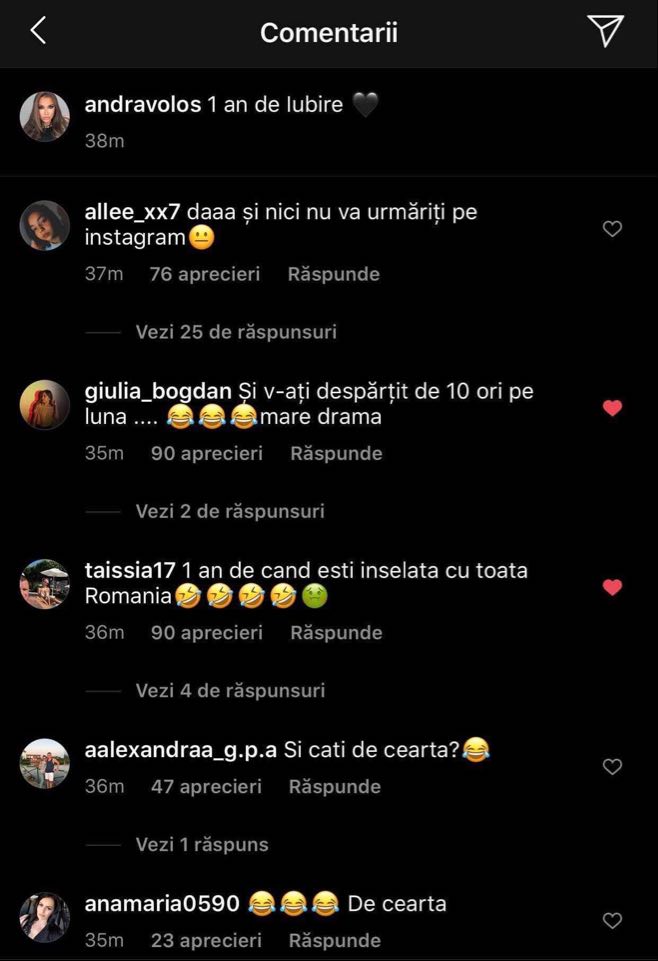This screenshot has height=961, width=658.
Task: Reply to allee_xx7 with Răspunde
Action: [333, 274]
